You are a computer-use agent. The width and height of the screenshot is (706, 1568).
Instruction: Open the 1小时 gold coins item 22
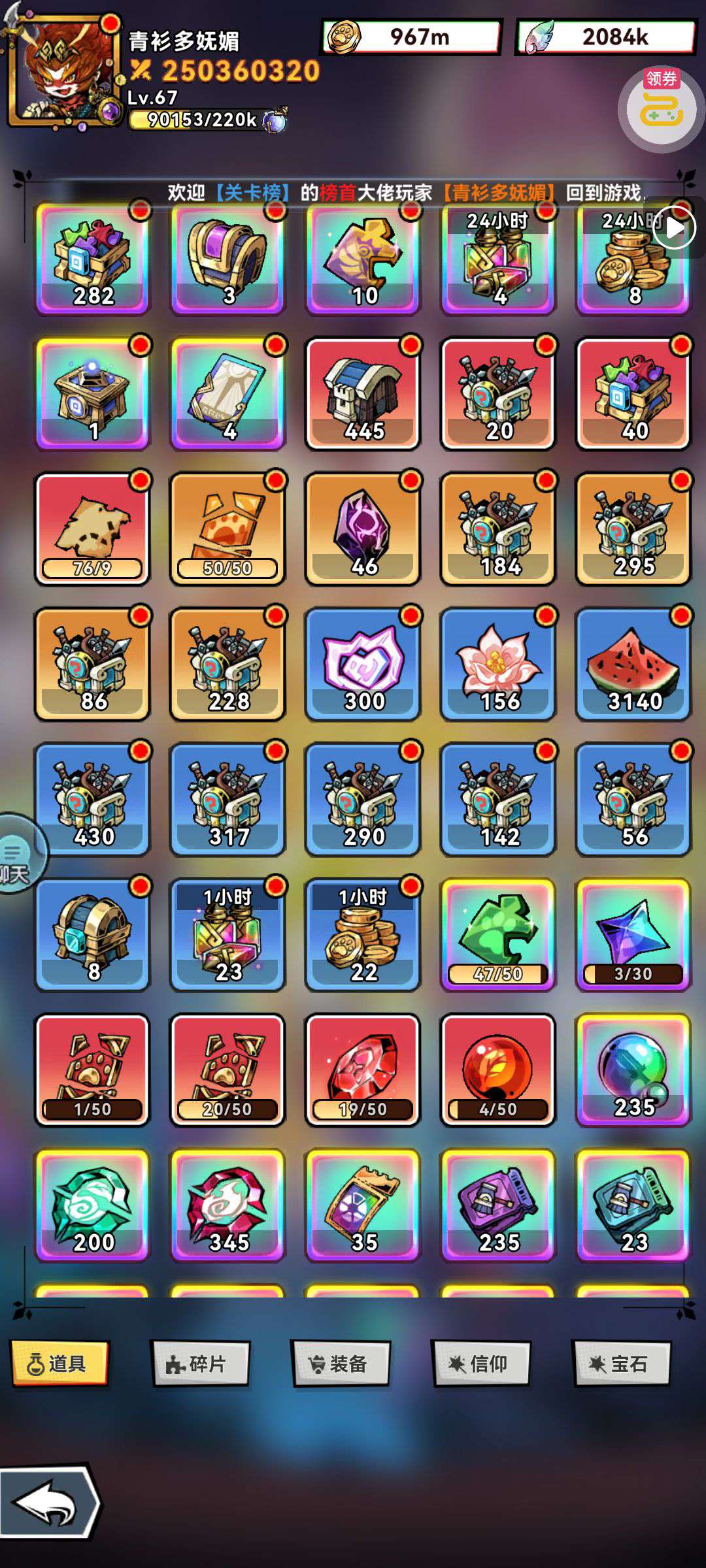click(362, 934)
